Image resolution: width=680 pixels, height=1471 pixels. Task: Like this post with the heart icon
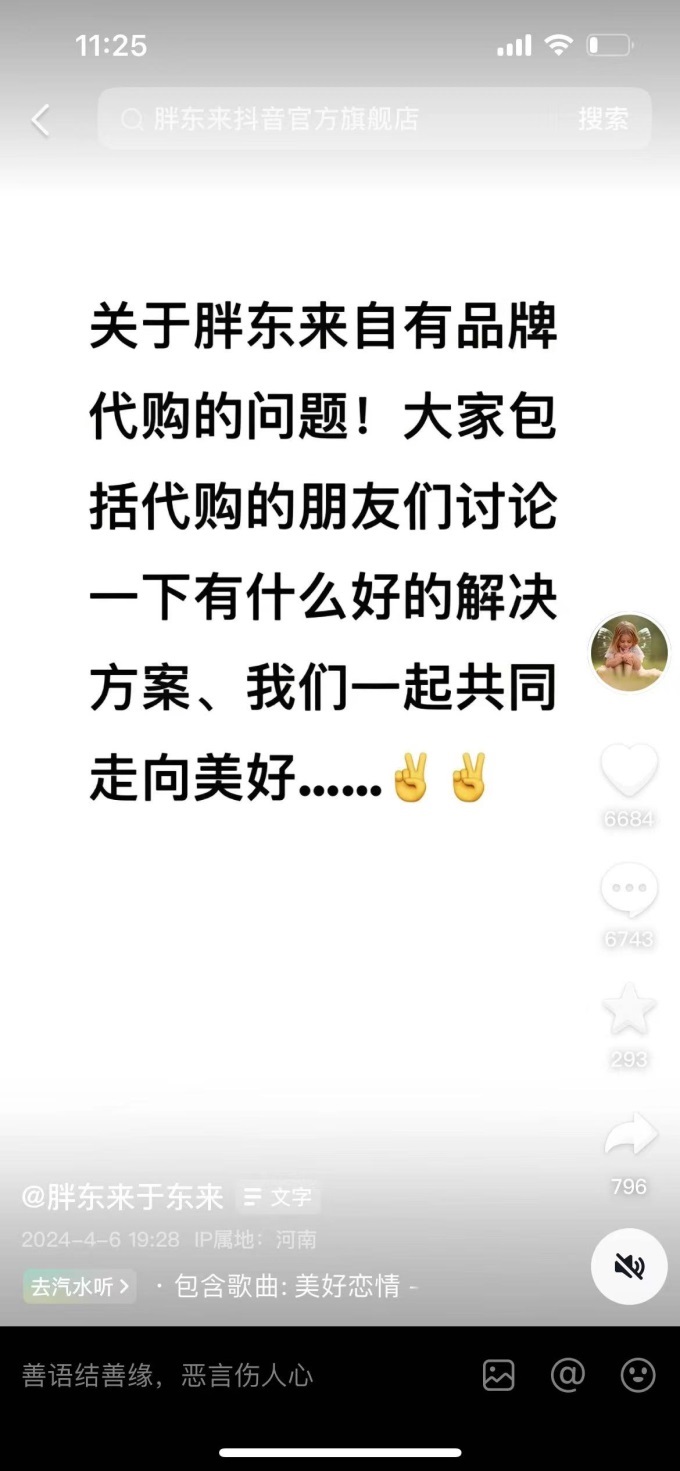click(x=629, y=772)
